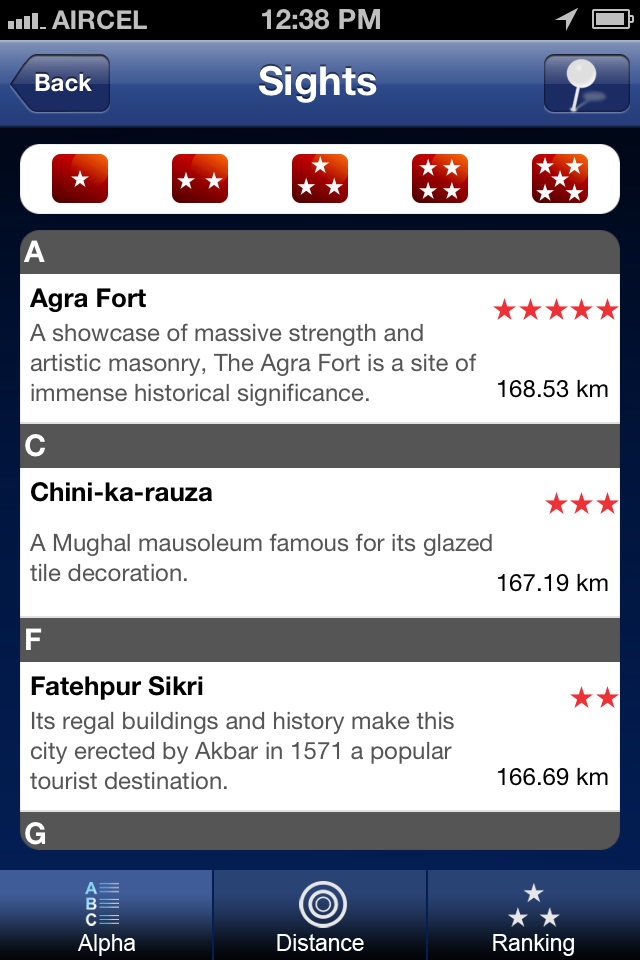Switch to the Alpha sorting tab
Screen dimensions: 640x960
[106, 915]
